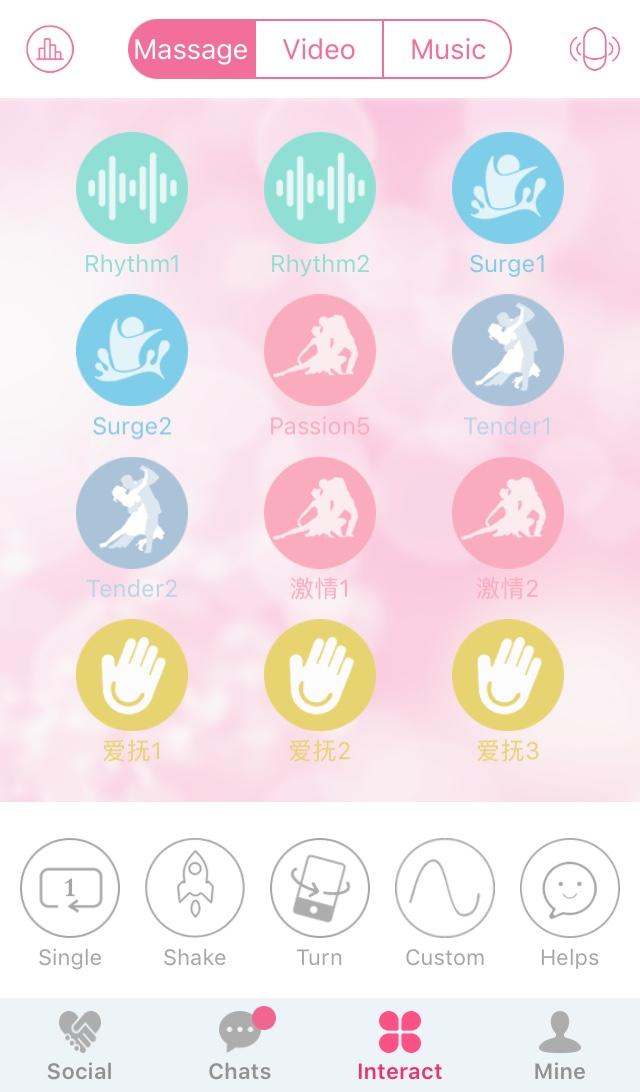Select the Rhythm1 massage mode
This screenshot has width=640, height=1092.
point(132,188)
